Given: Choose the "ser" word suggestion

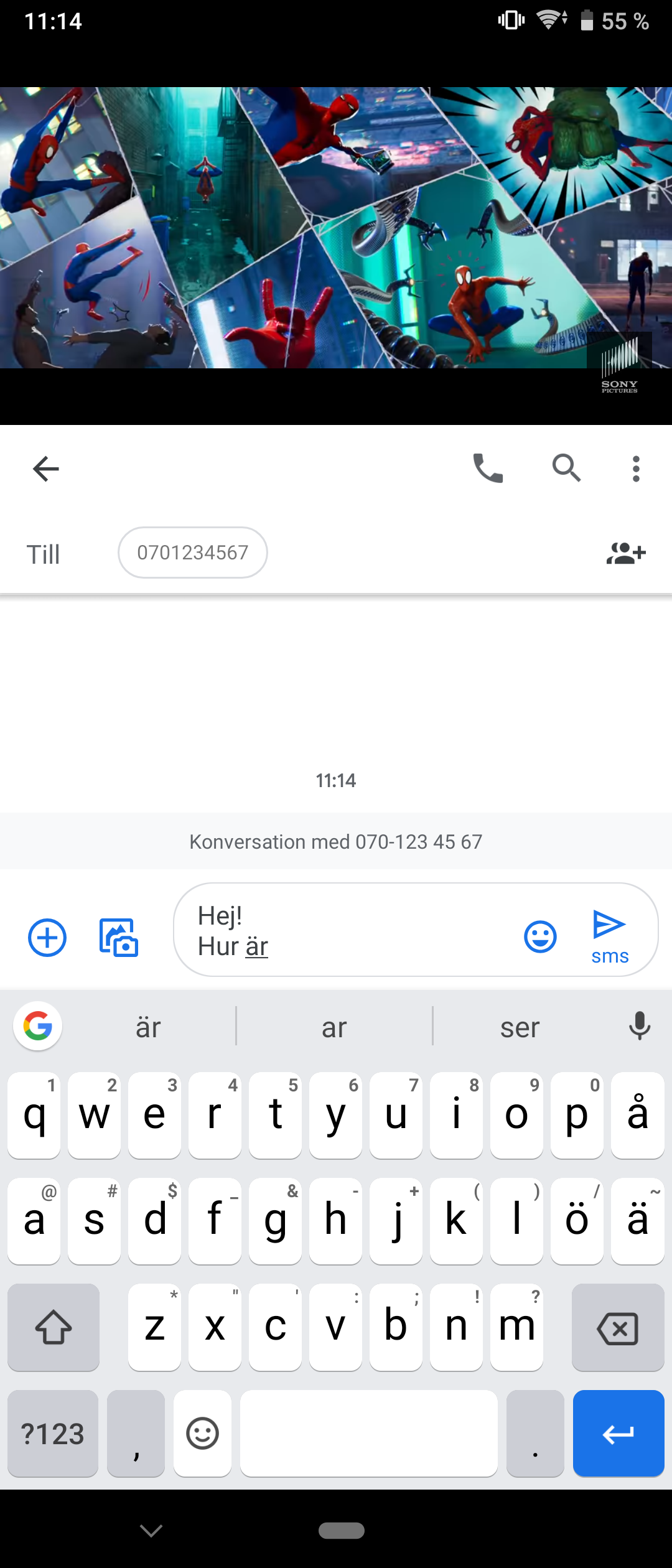Looking at the screenshot, I should click(520, 1028).
